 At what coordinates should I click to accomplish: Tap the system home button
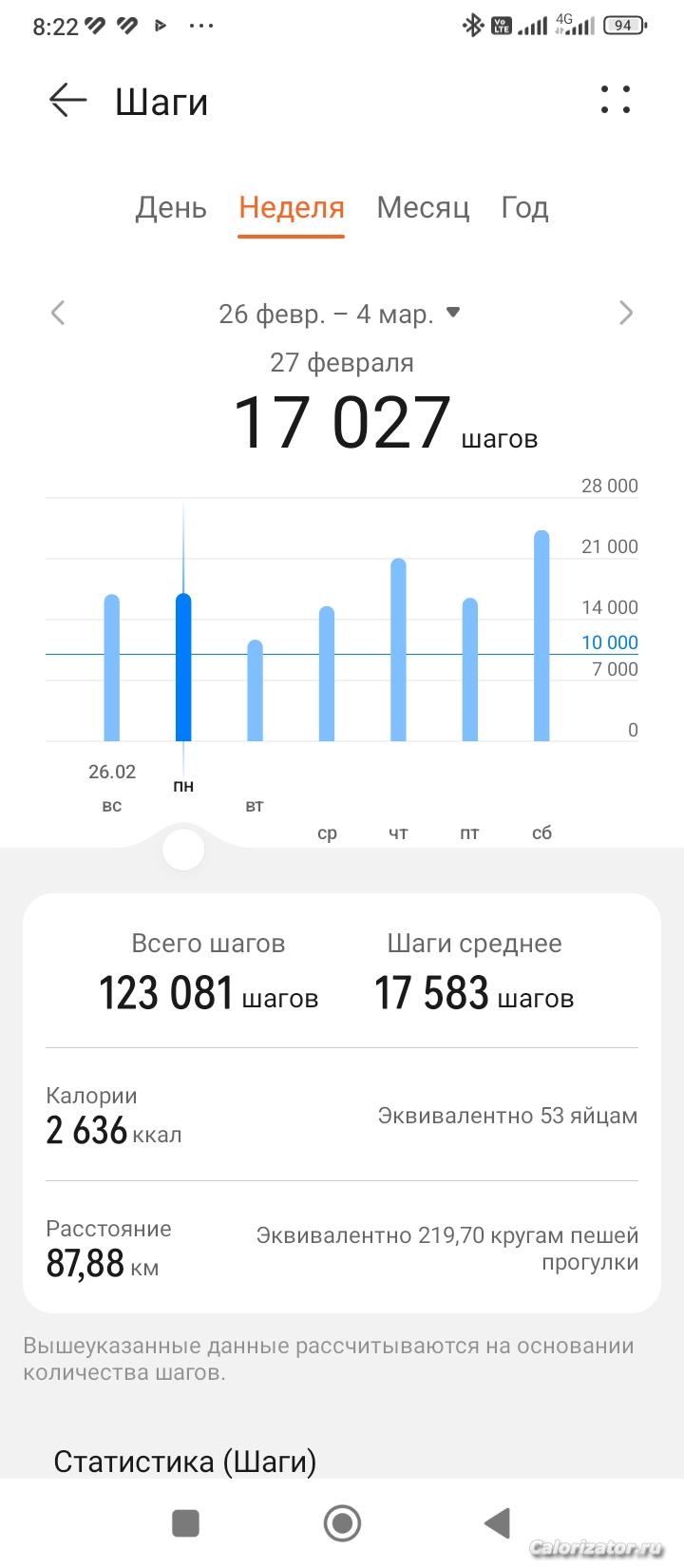click(342, 1523)
